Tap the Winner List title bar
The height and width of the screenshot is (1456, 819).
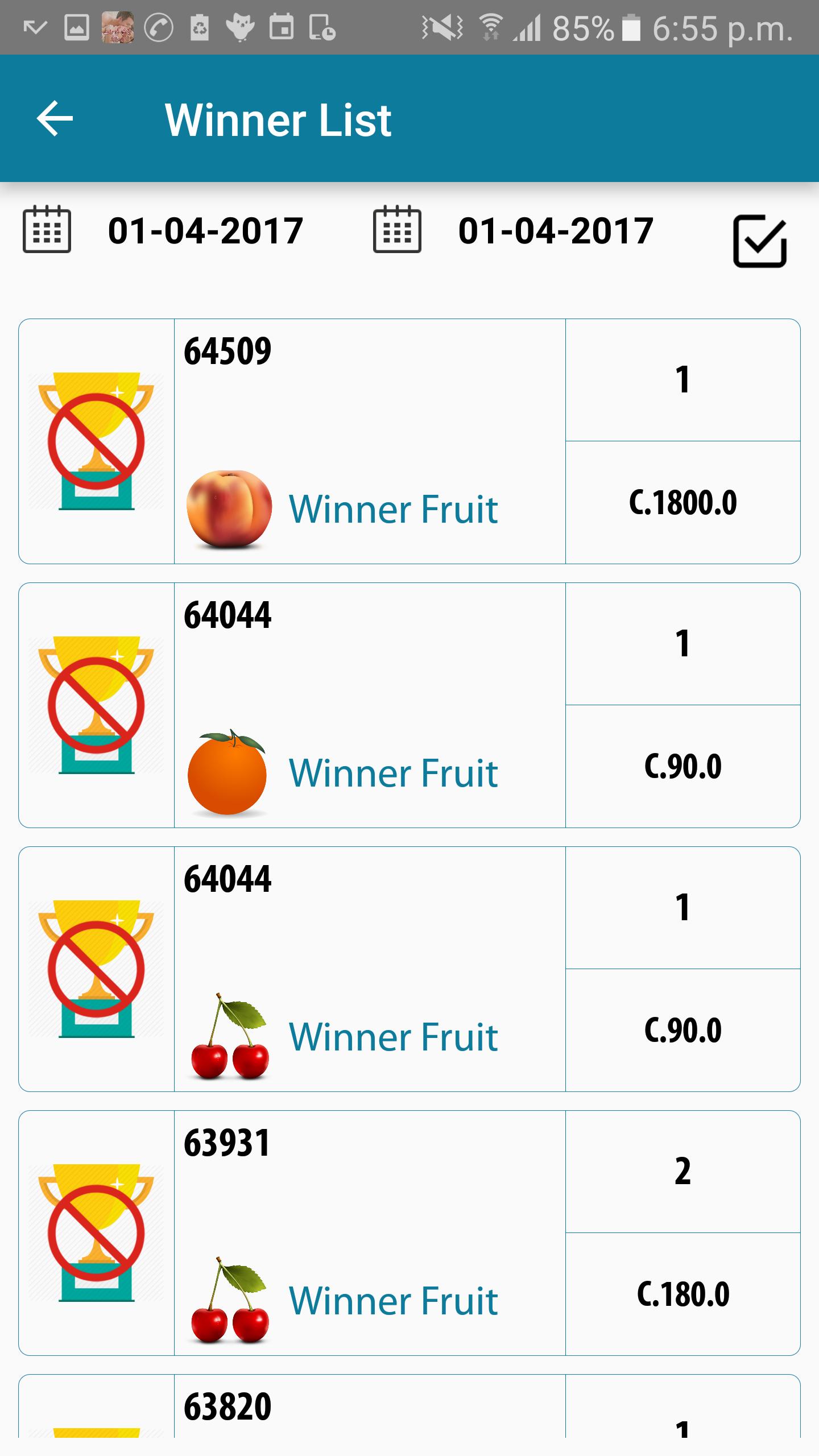[x=279, y=119]
